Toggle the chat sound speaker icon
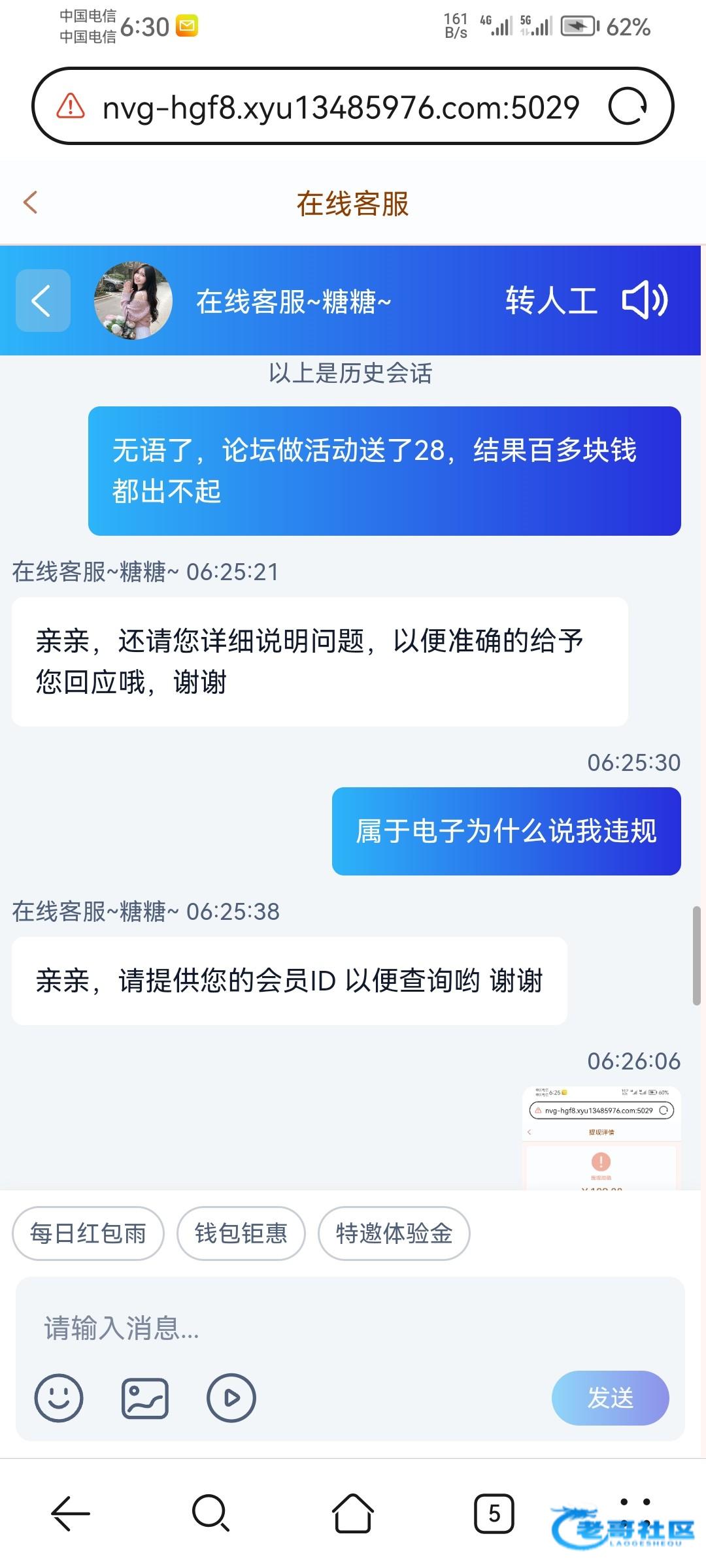This screenshot has height=1568, width=706. pyautogui.click(x=645, y=301)
